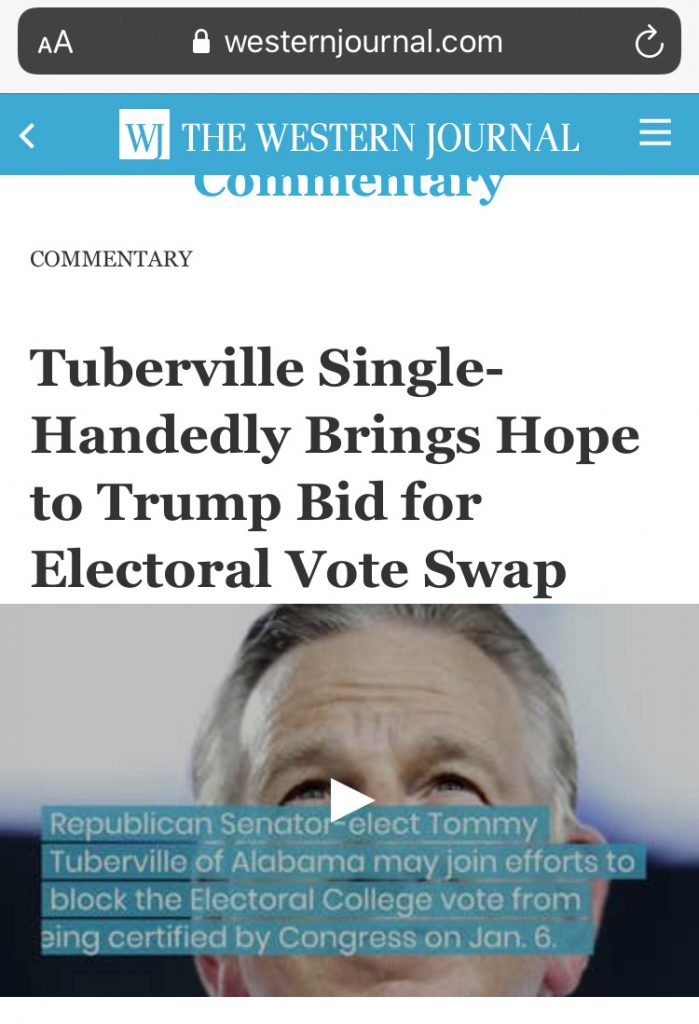
Task: Play the Tuberville video
Action: point(351,800)
